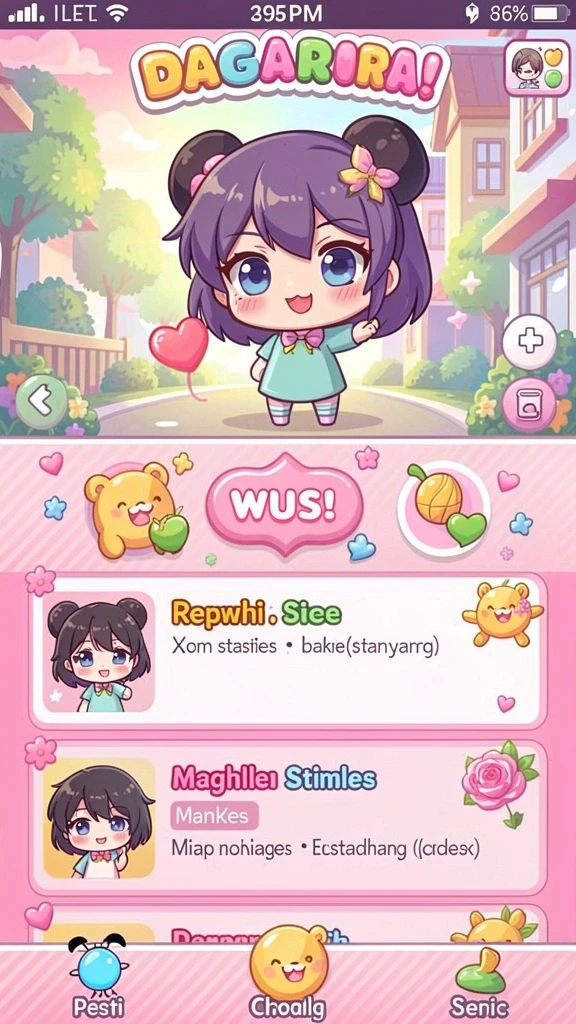This screenshot has height=1024, width=576.
Task: Select the Mankes chip
Action: click(x=214, y=816)
